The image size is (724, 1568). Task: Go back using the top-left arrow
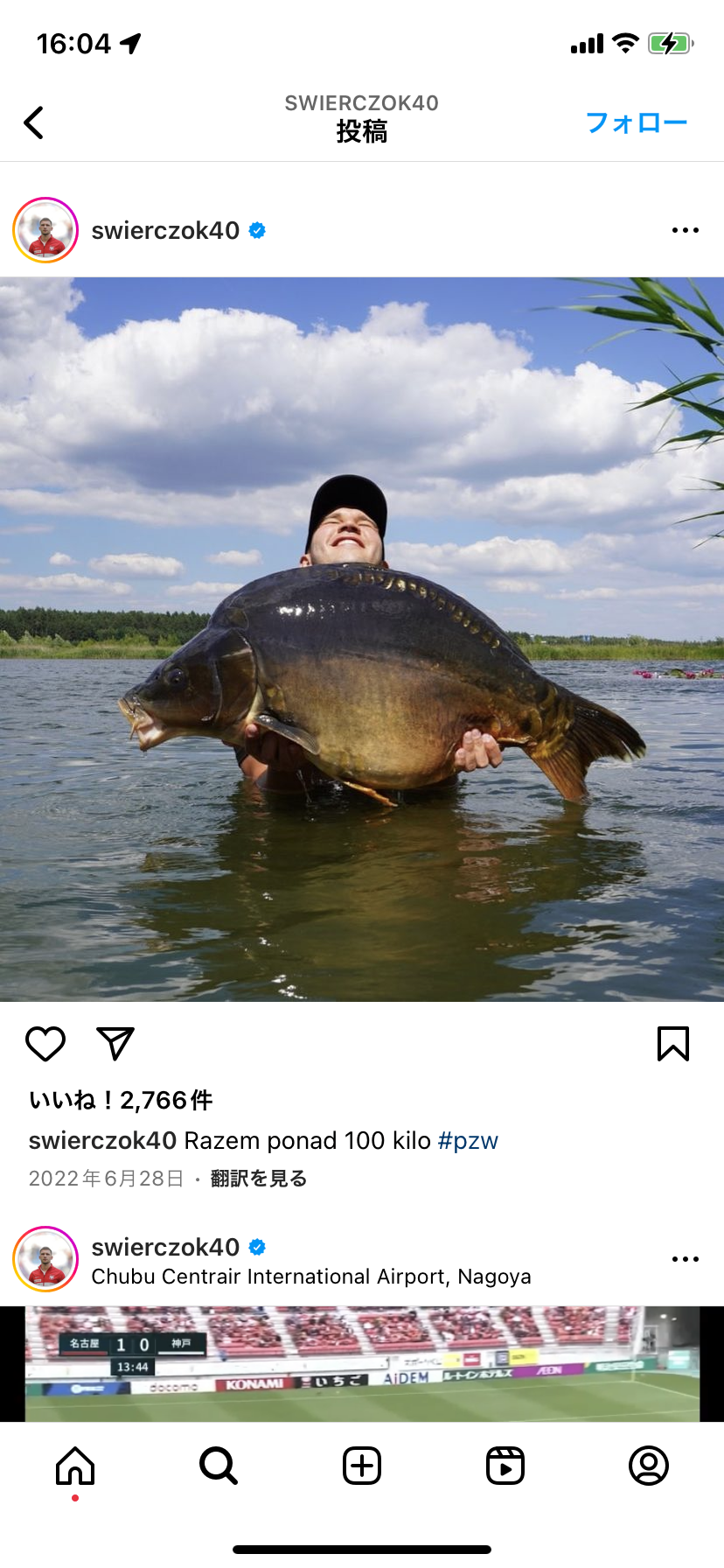(34, 122)
